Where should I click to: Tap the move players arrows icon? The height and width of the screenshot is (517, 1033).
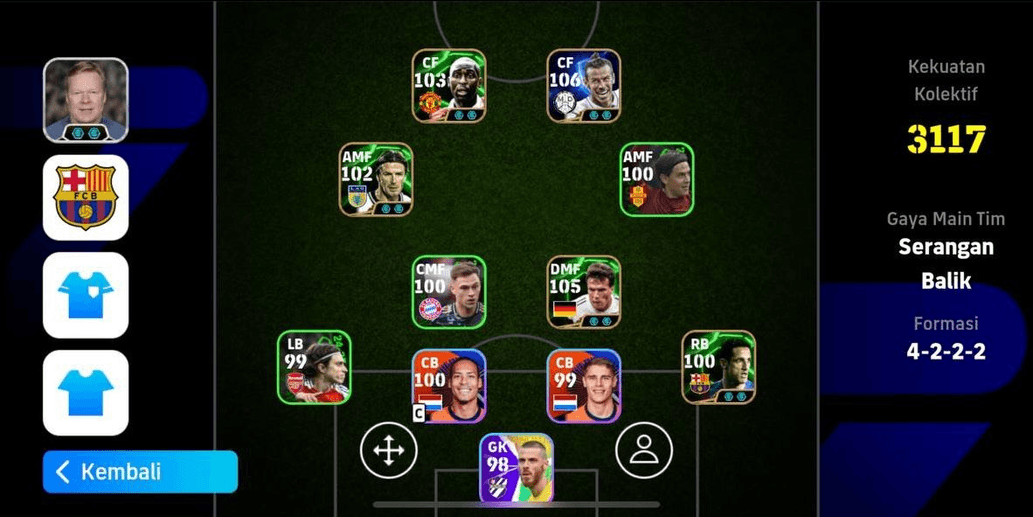388,450
